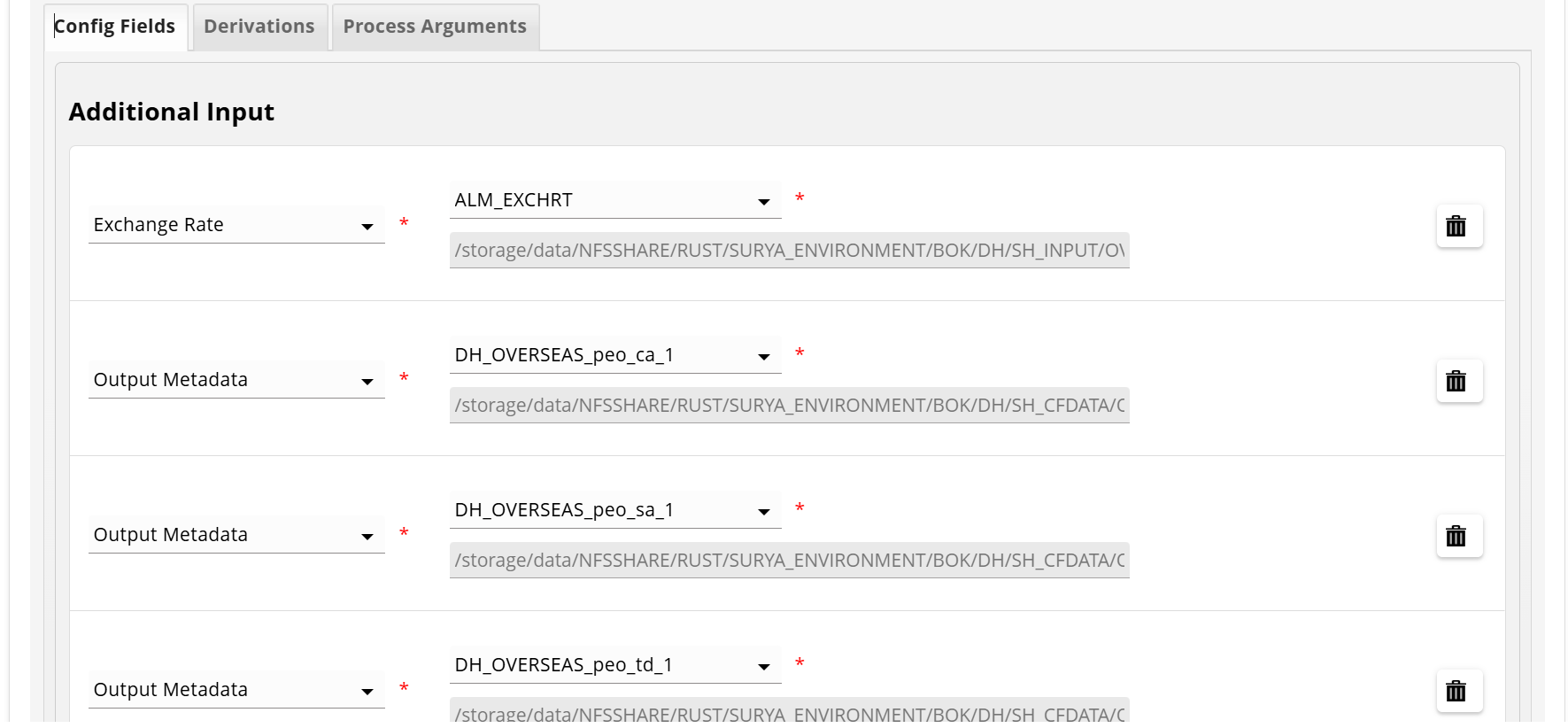Trash the DH_OVERSEAS_peo_td_1 row

point(1458,691)
